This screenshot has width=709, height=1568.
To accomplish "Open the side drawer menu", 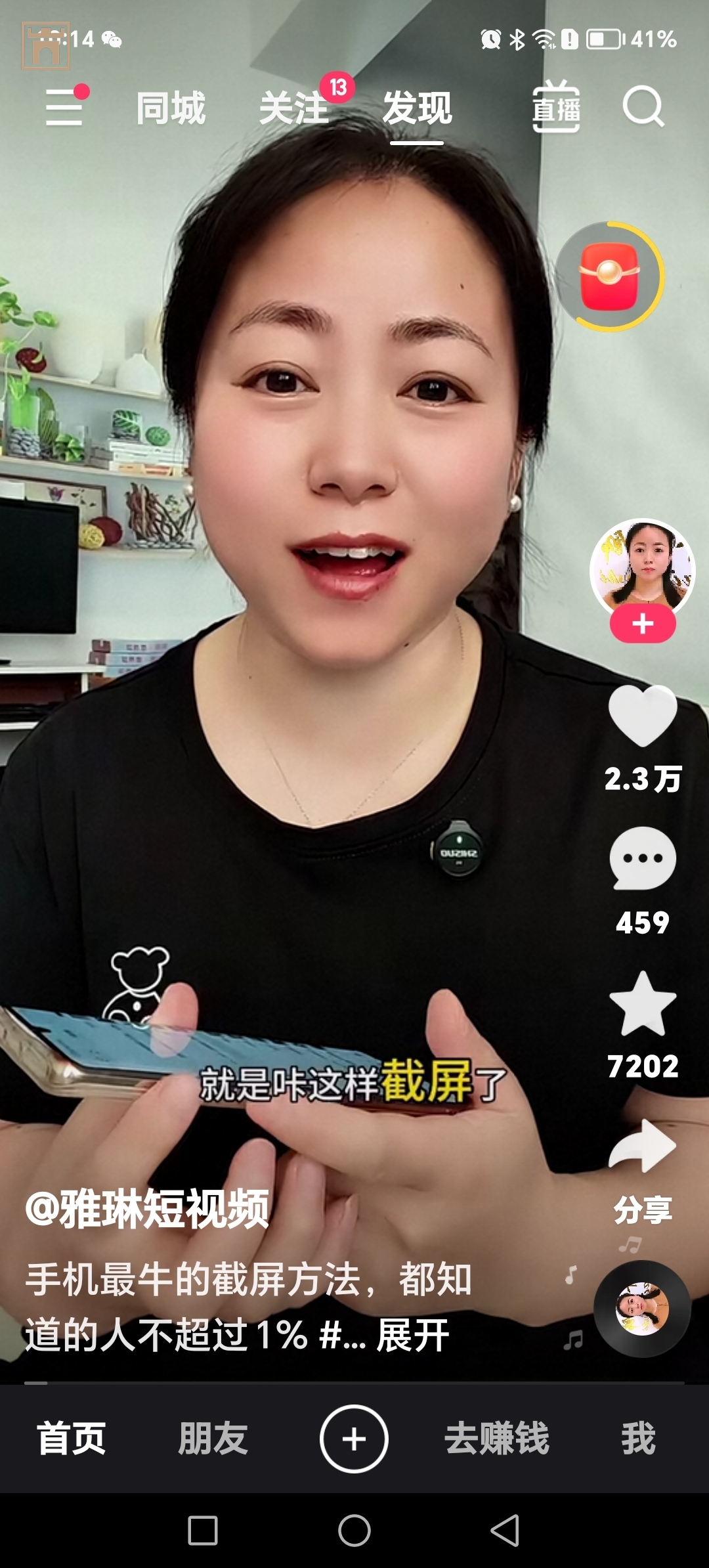I will 64,108.
